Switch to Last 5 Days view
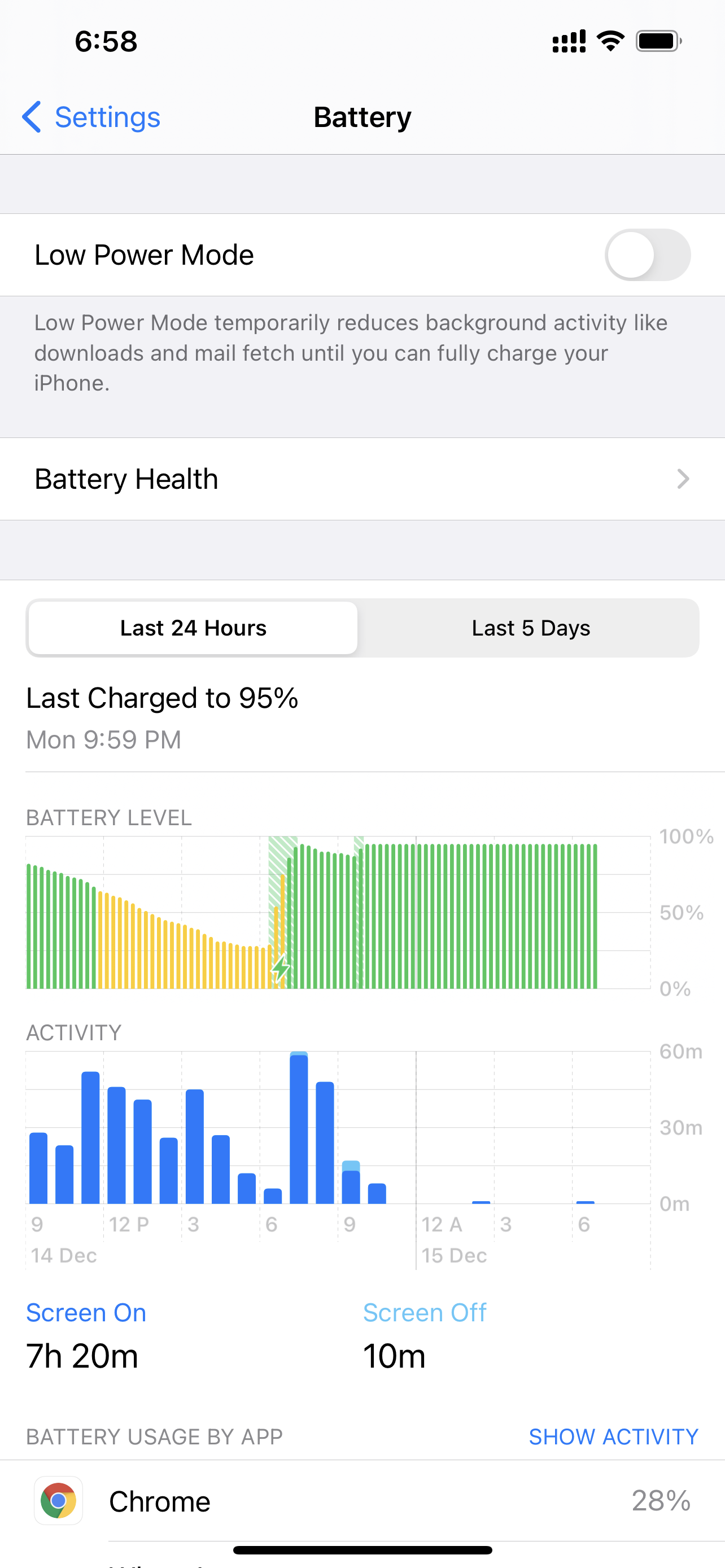Screen dimensions: 725x1568 pos(530,628)
